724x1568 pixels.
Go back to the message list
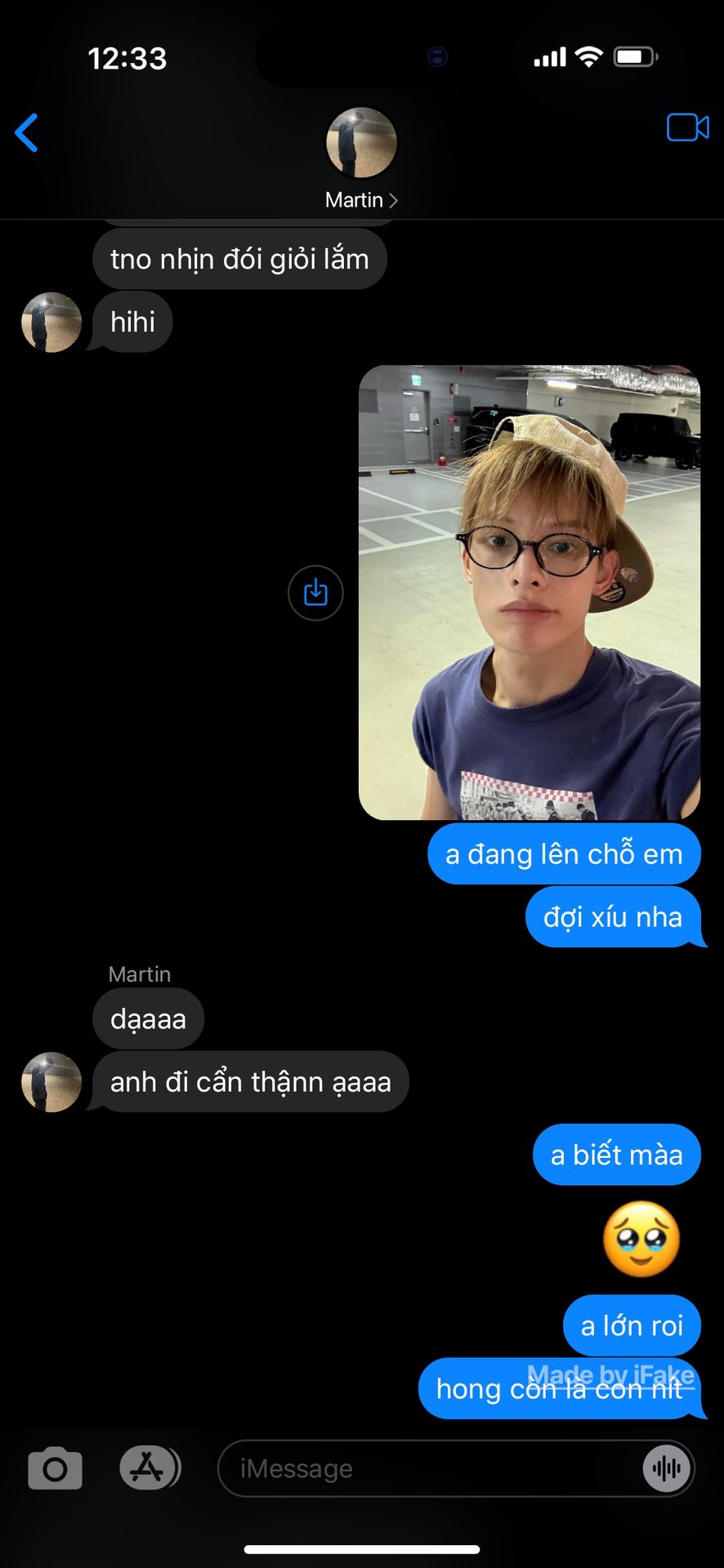pos(27,133)
